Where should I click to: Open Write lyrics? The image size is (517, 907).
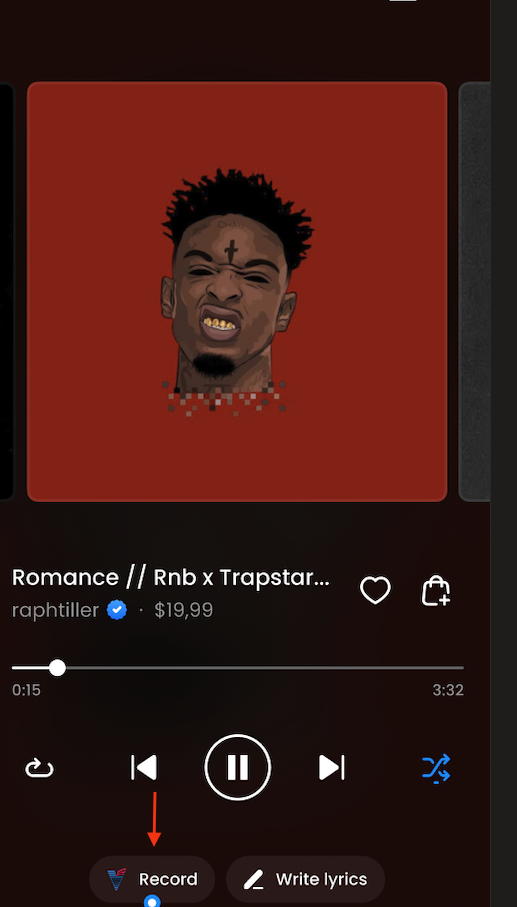(x=305, y=879)
